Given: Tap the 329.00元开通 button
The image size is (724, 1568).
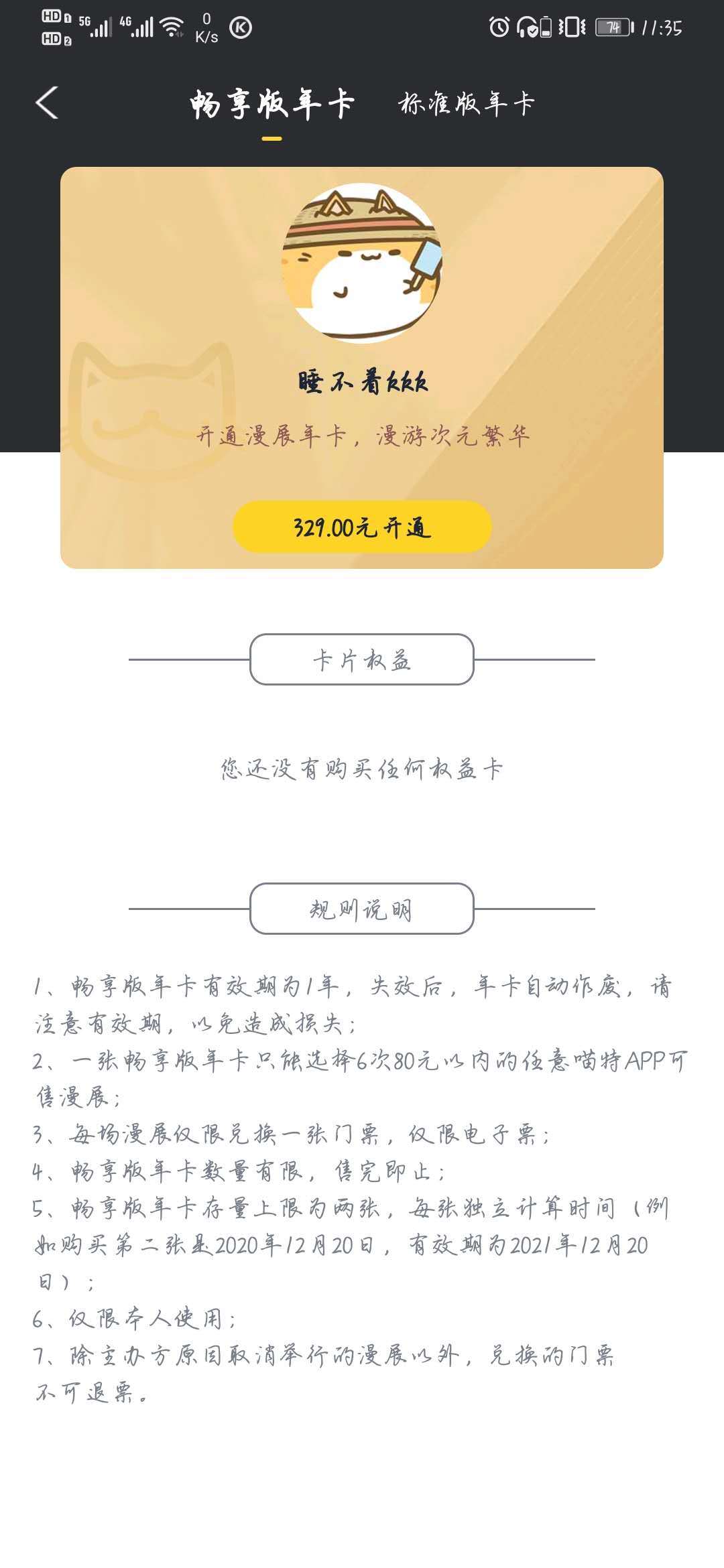Looking at the screenshot, I should (x=362, y=527).
